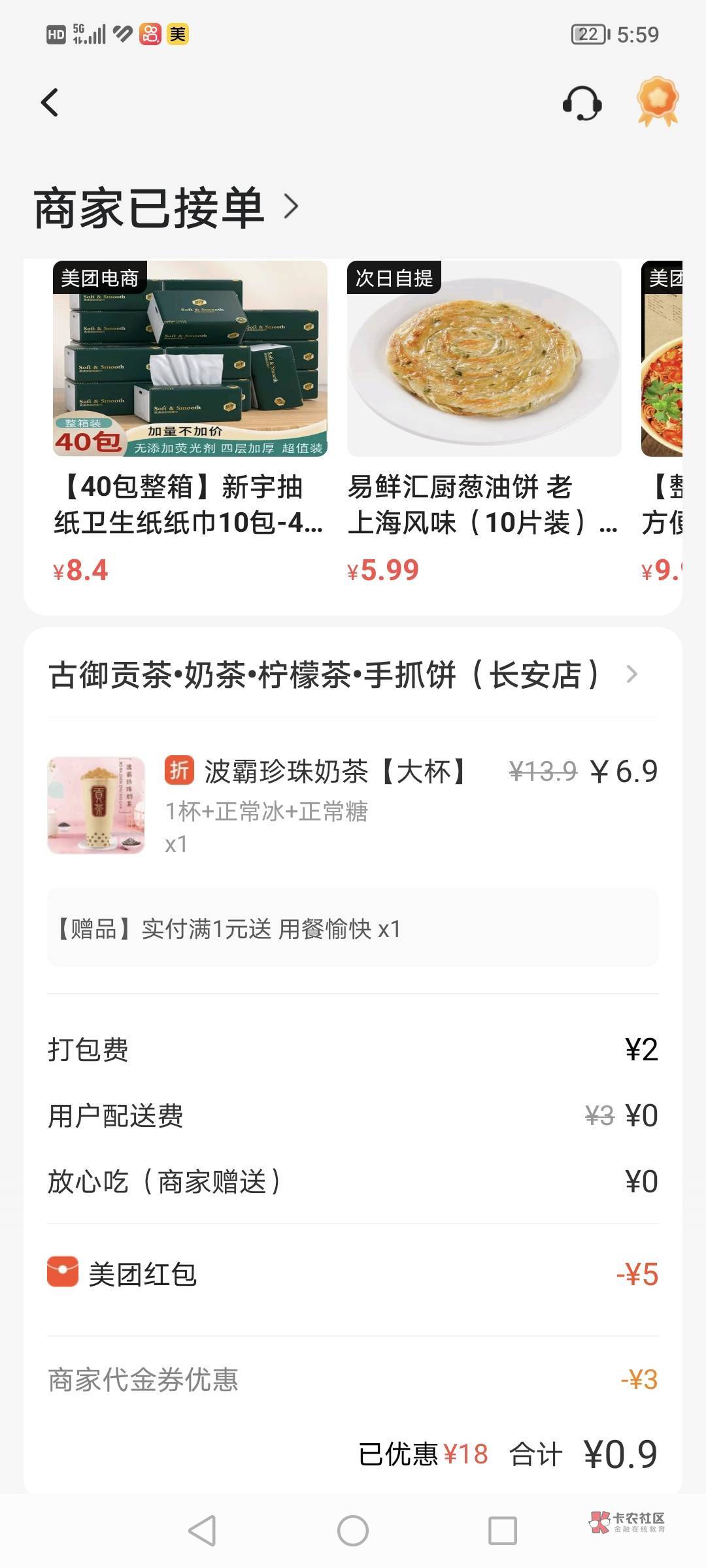Open 商家已接单 order status details

[x=166, y=208]
